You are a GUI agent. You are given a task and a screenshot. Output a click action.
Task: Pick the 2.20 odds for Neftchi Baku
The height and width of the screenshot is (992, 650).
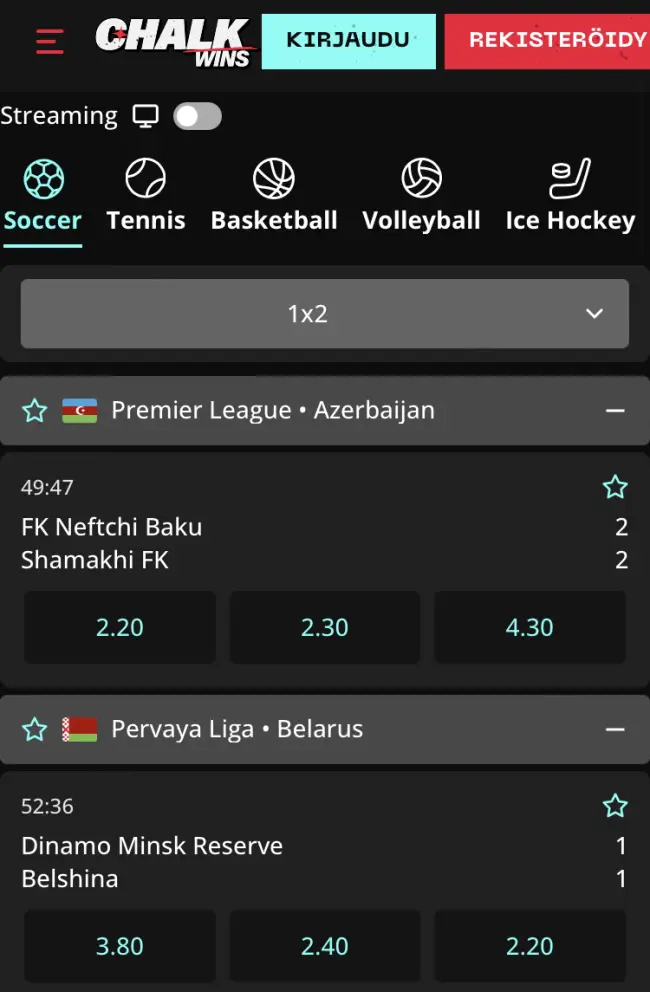pos(120,627)
